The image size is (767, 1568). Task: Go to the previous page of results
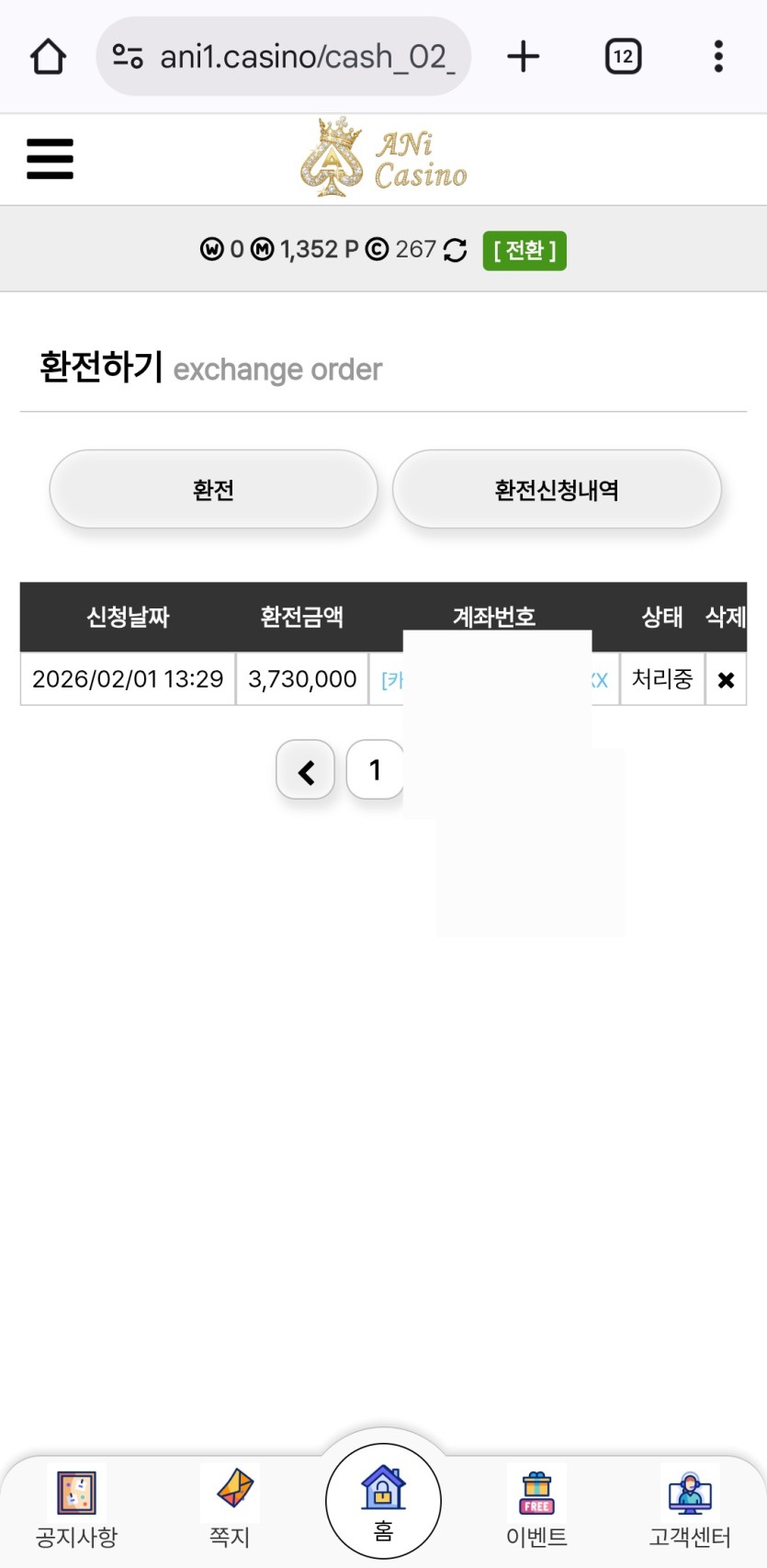tap(305, 770)
